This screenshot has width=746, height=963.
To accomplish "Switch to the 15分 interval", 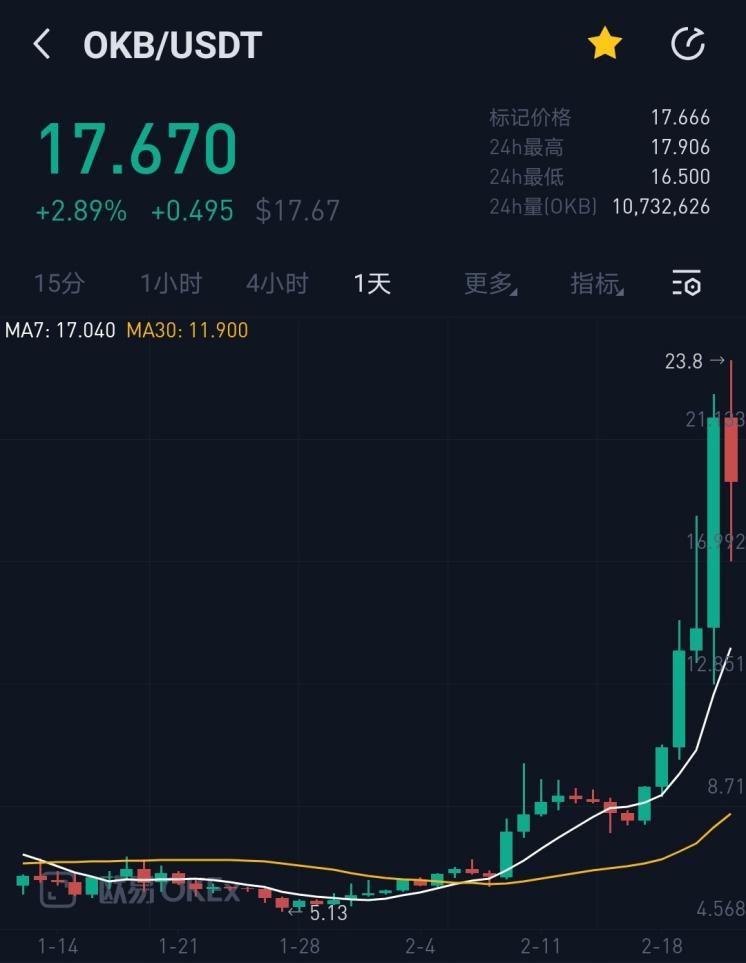I will point(59,284).
